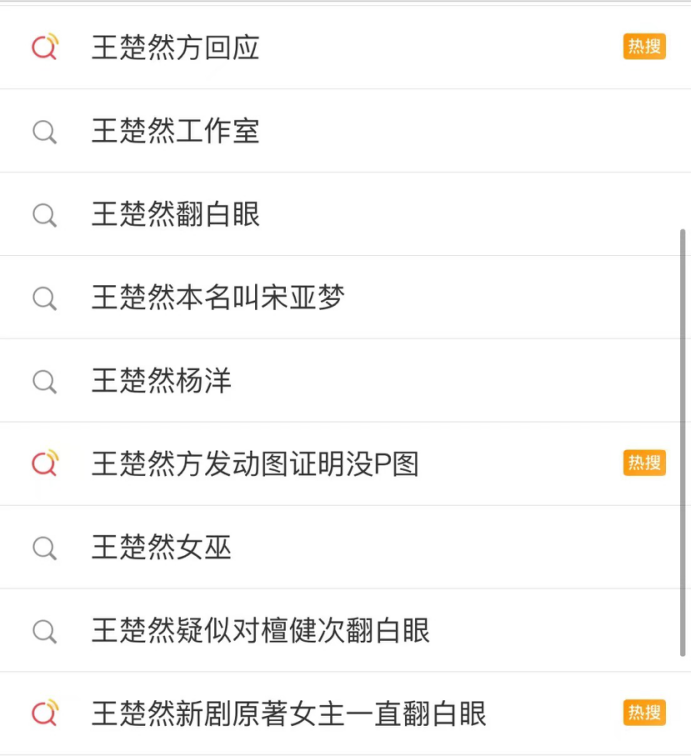The height and width of the screenshot is (756, 691).
Task: Open suggestion 王楚然工作室
Action: click(x=176, y=131)
